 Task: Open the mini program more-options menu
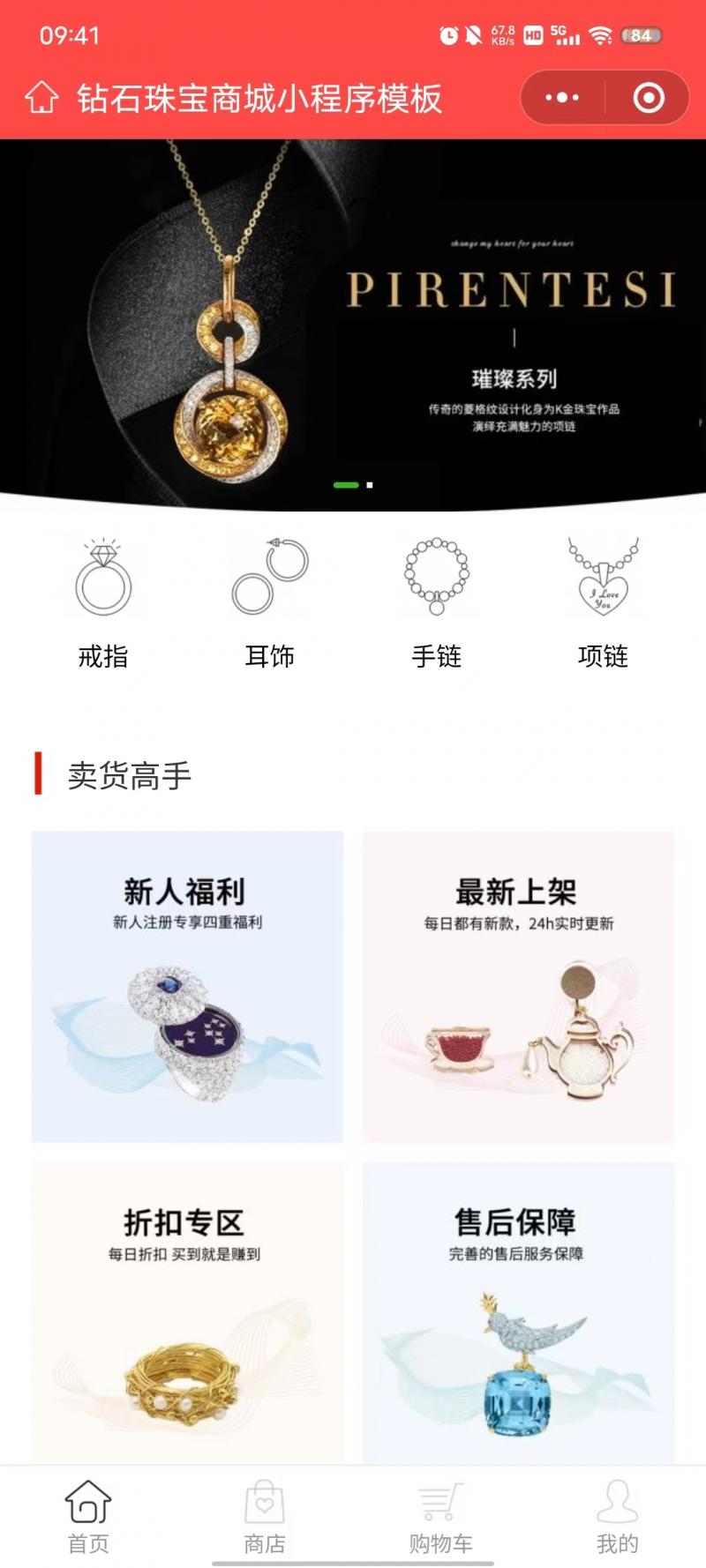[x=562, y=98]
